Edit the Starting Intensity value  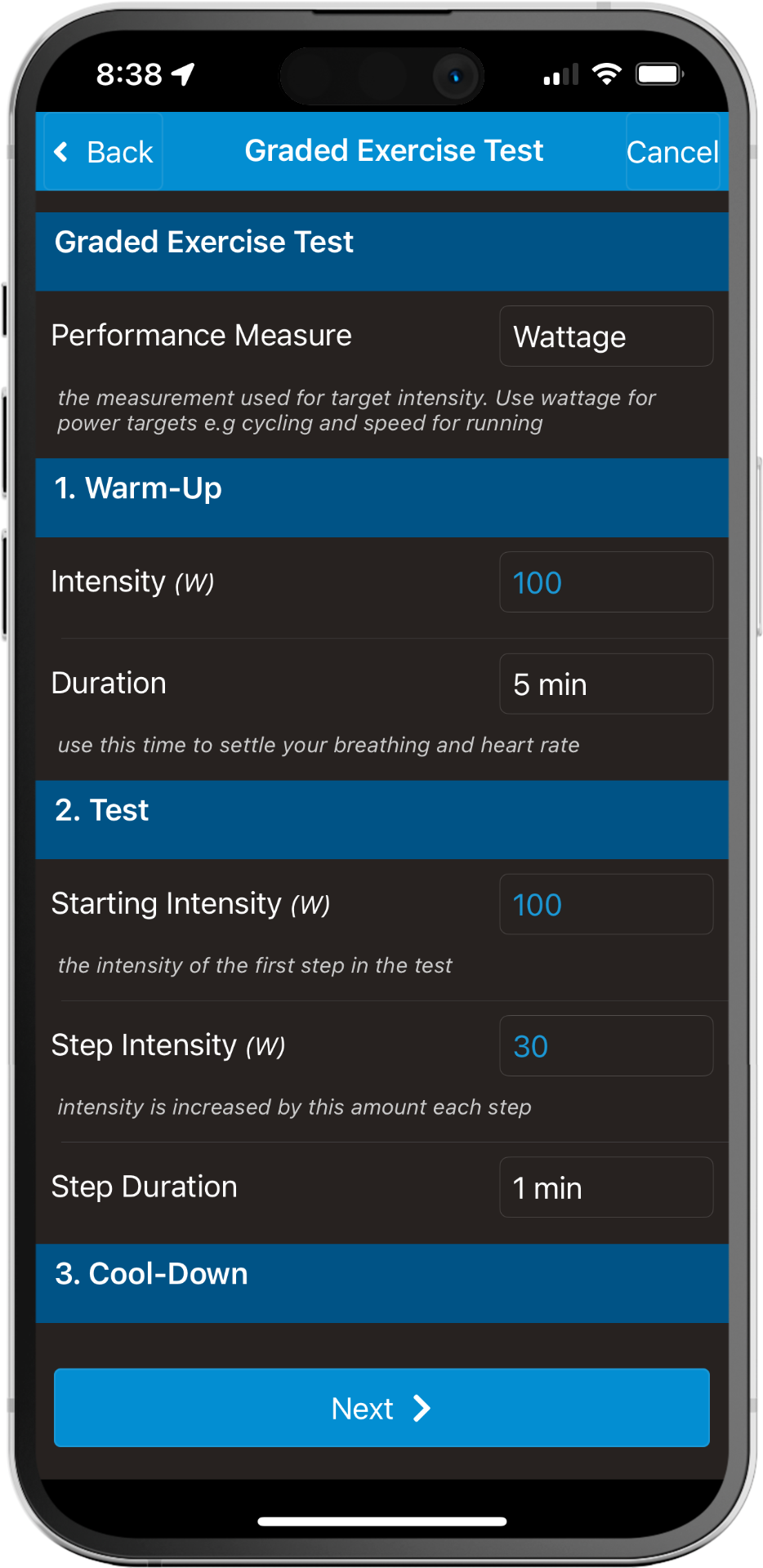coord(605,905)
